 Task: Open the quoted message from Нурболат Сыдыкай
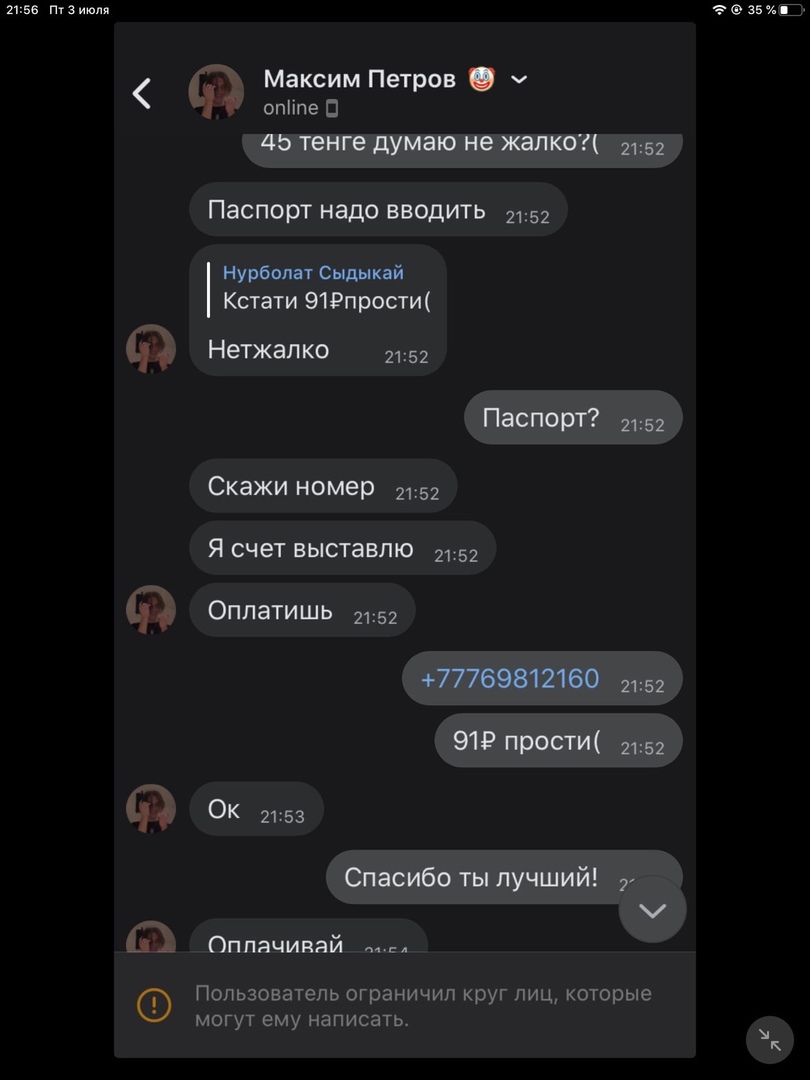tap(320, 287)
